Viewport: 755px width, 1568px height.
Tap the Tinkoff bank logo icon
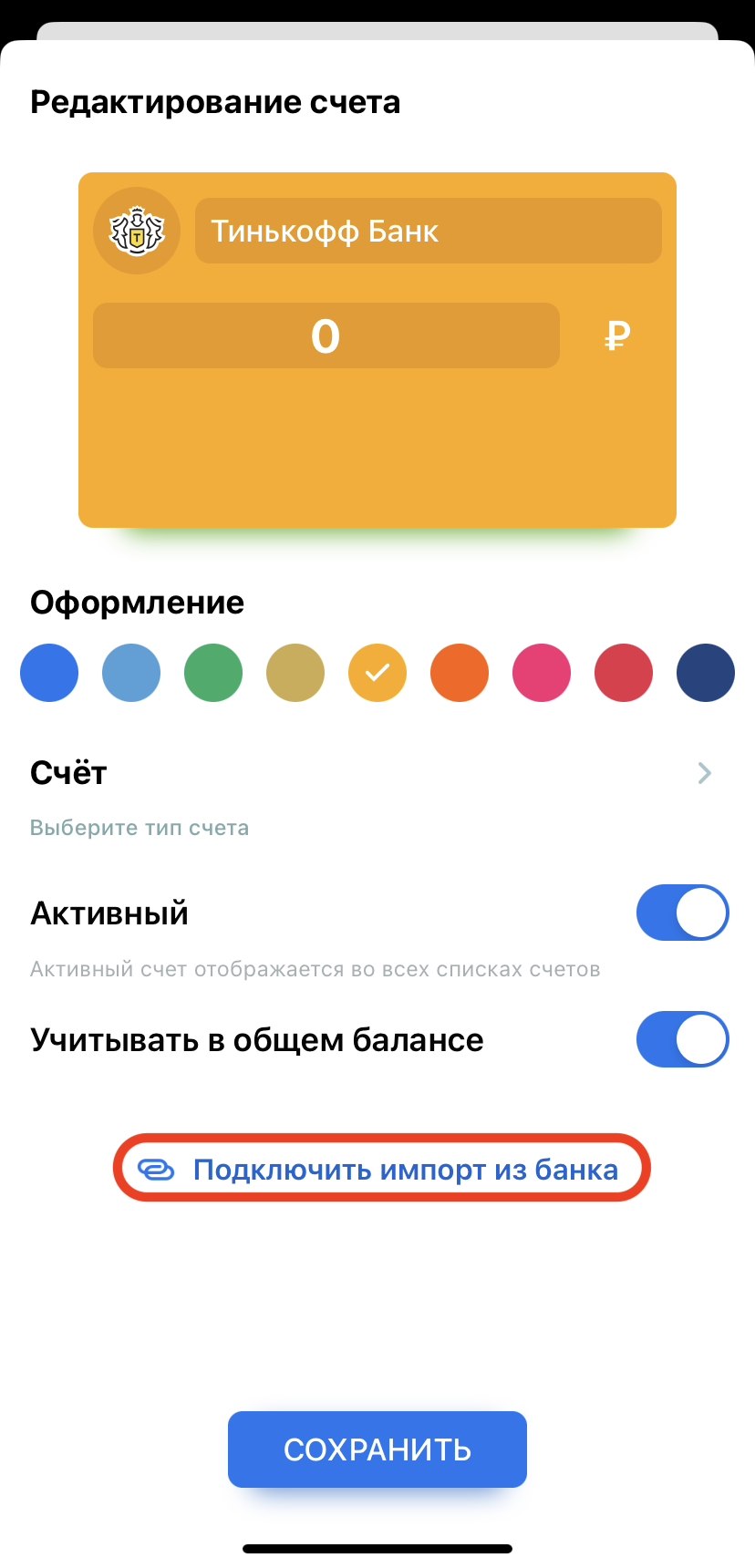click(137, 231)
